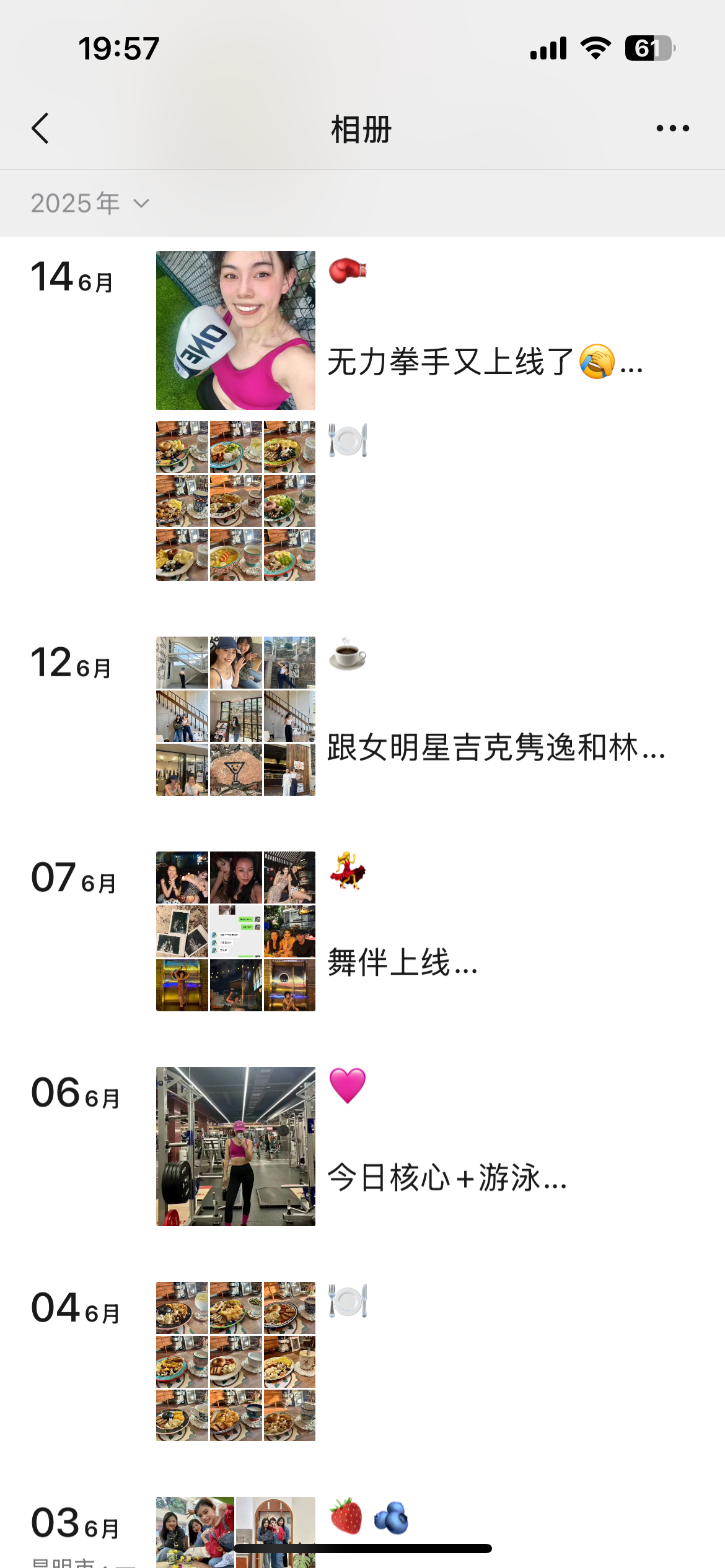Open the 今日核心+游泳 gym post
The width and height of the screenshot is (725, 1568).
(x=235, y=1146)
